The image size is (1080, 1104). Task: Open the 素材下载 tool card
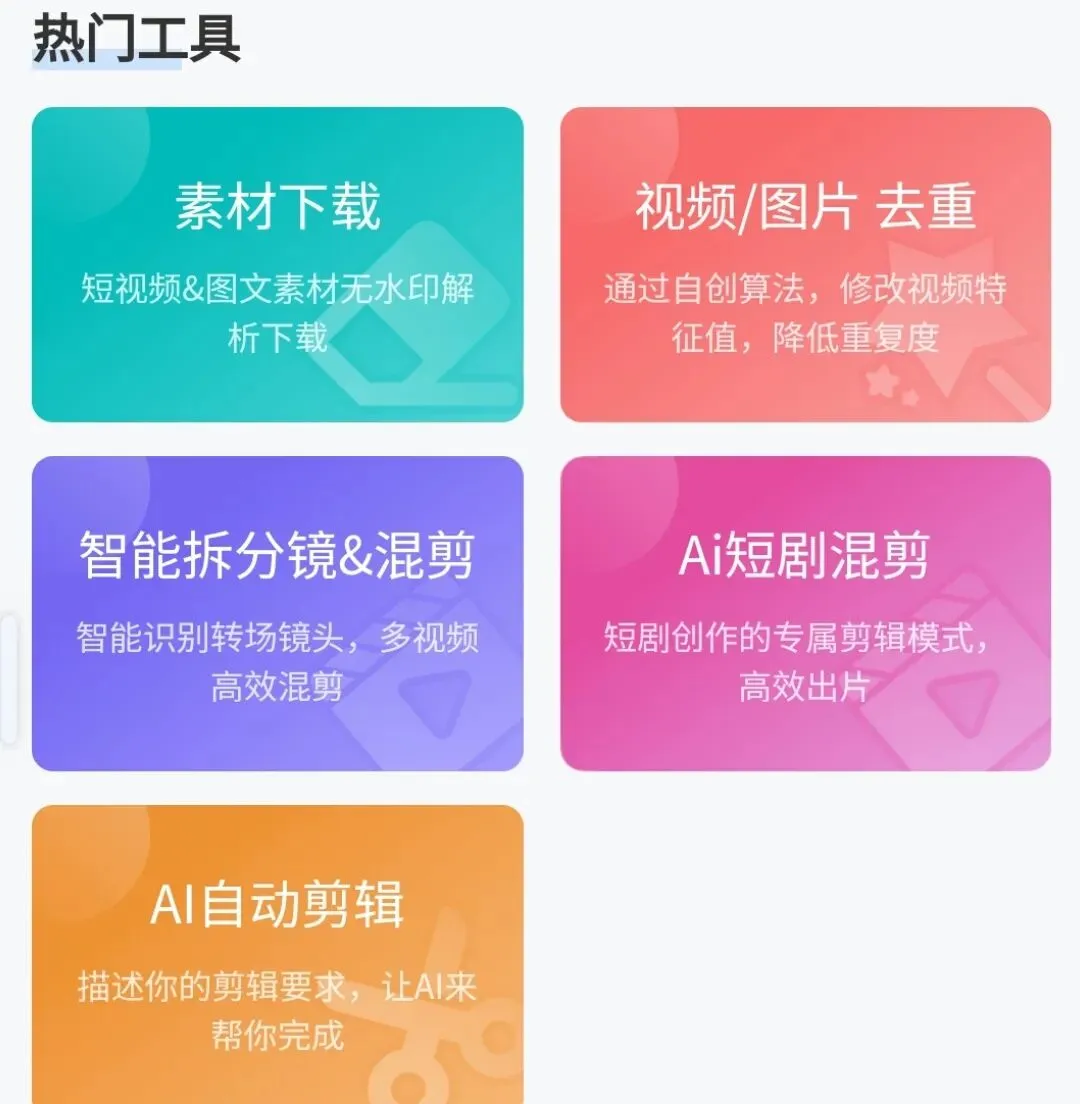point(277,265)
